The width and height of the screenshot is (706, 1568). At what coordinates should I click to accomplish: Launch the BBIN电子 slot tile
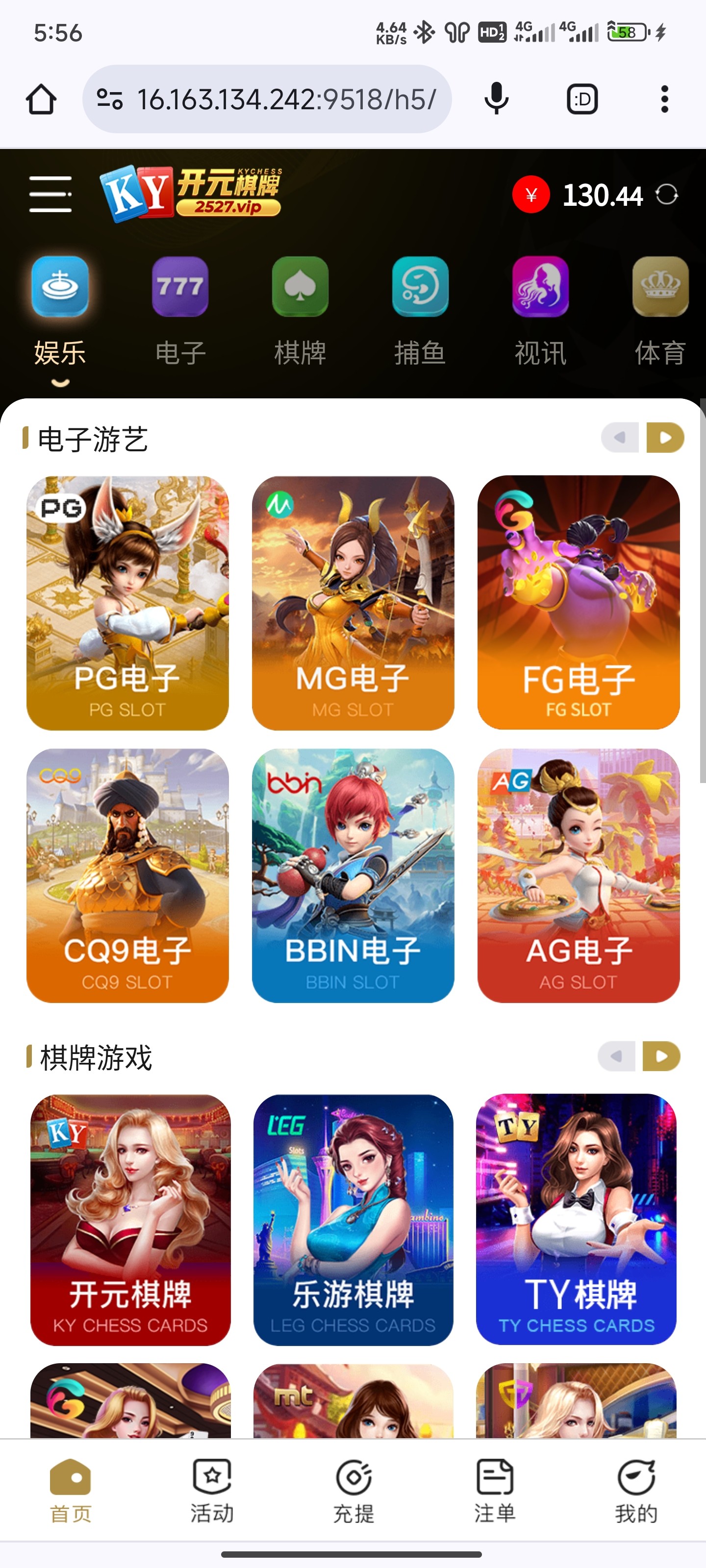click(x=353, y=875)
